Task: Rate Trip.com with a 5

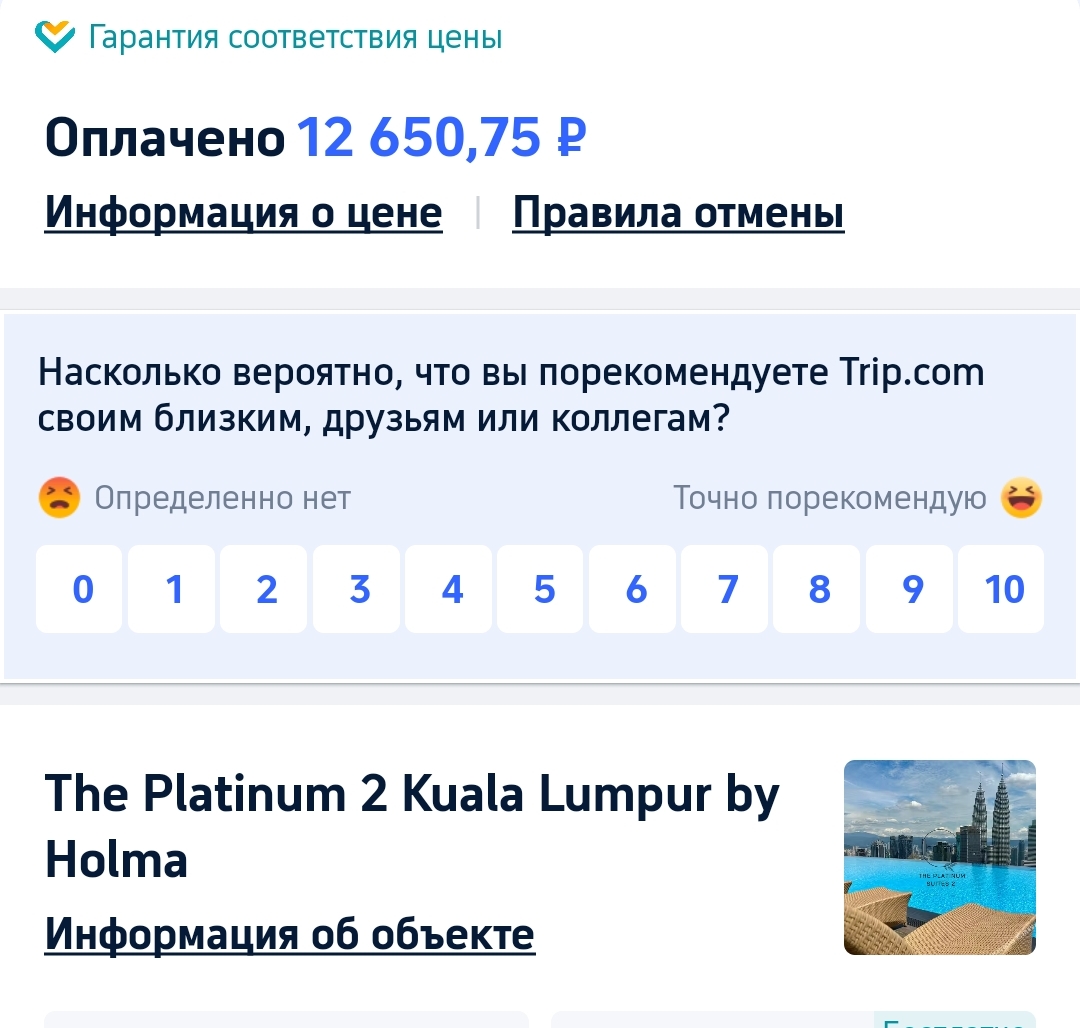Action: click(x=541, y=589)
